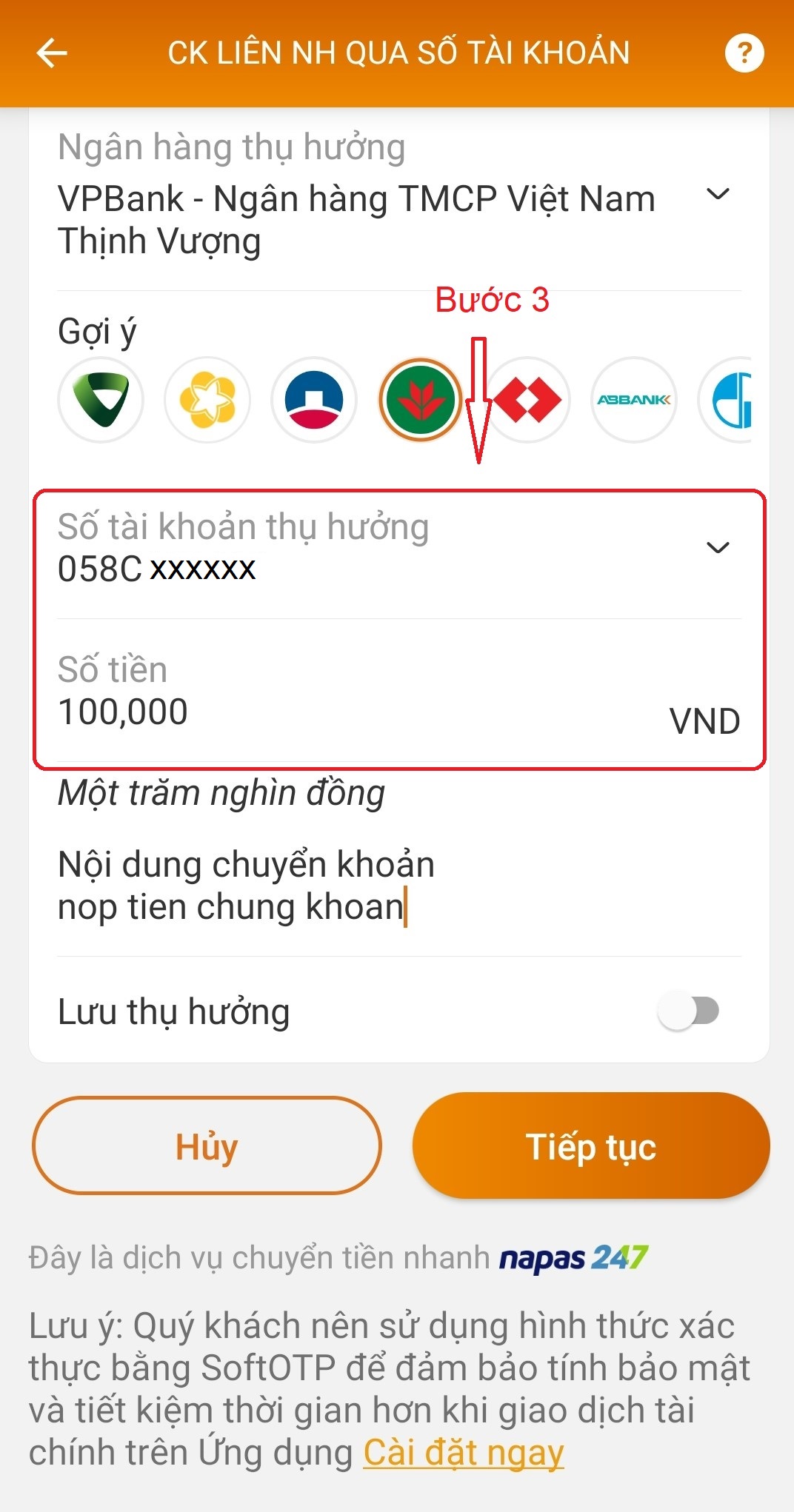Choose the VietinBank suggested bank icon
This screenshot has height=1512, width=794.
click(314, 400)
